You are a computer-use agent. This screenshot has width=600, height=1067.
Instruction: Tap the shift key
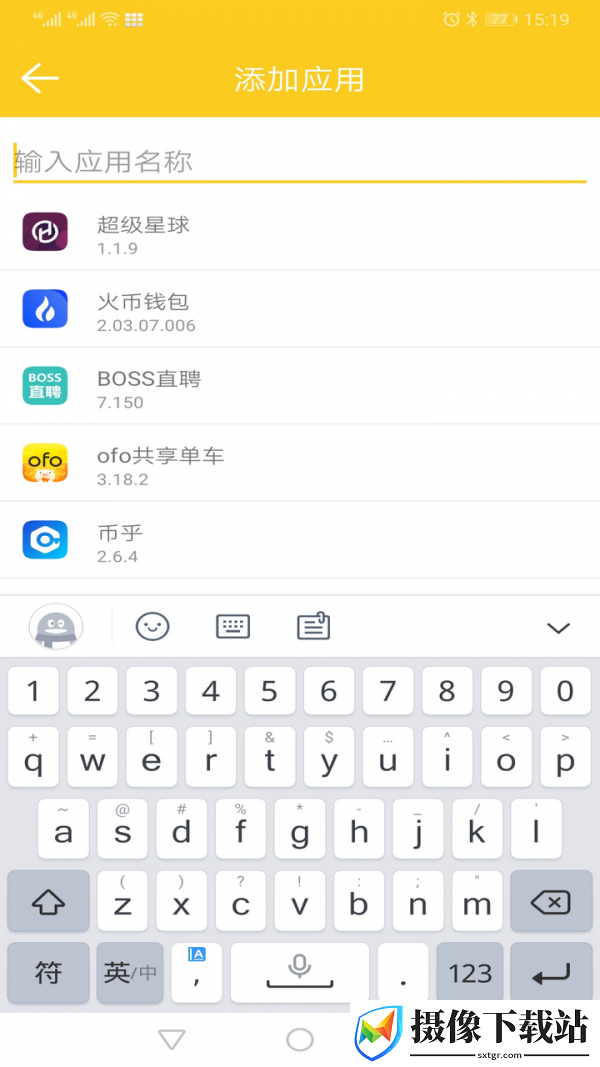tap(48, 902)
